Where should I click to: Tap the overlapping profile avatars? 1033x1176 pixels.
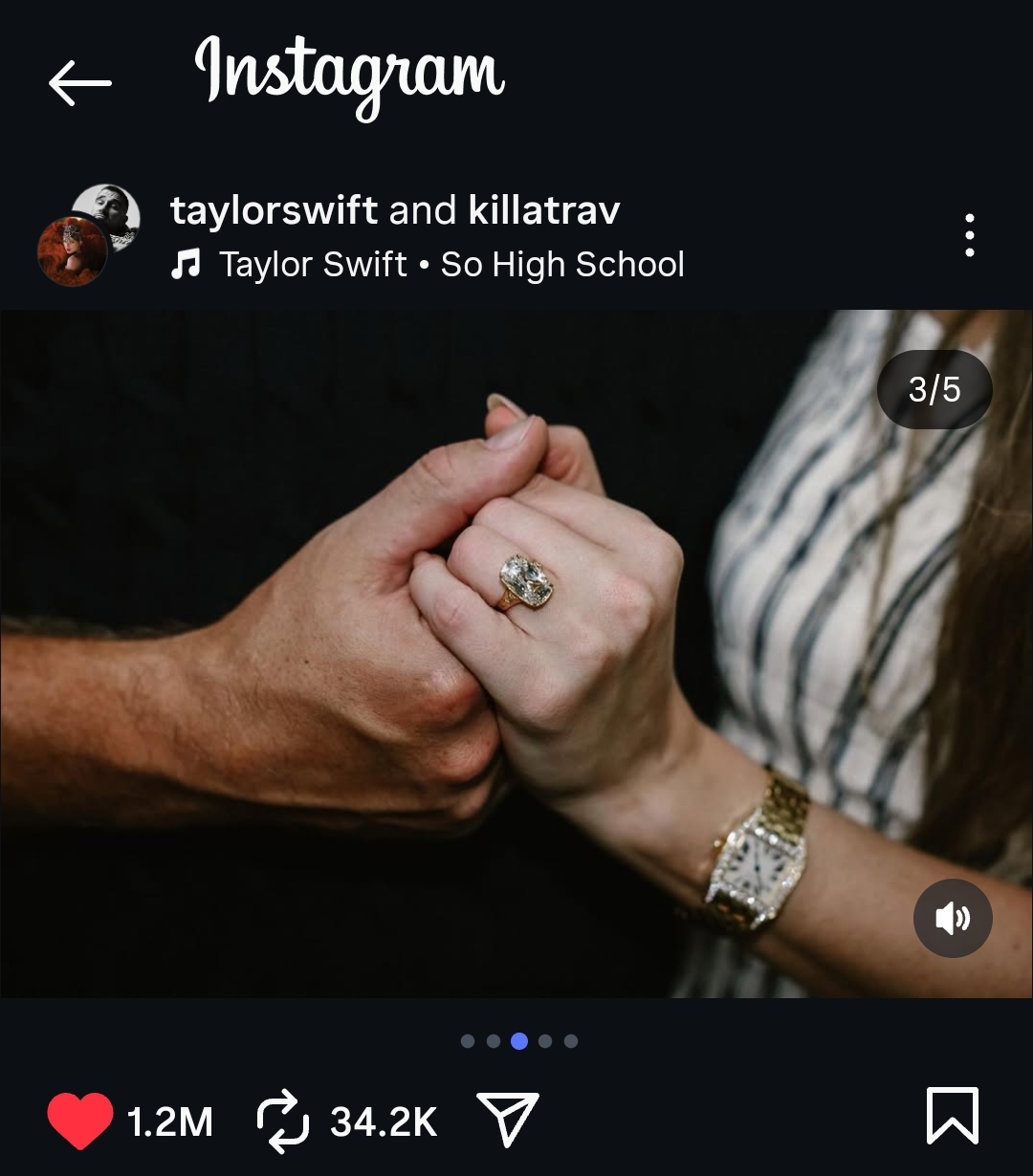(89, 234)
